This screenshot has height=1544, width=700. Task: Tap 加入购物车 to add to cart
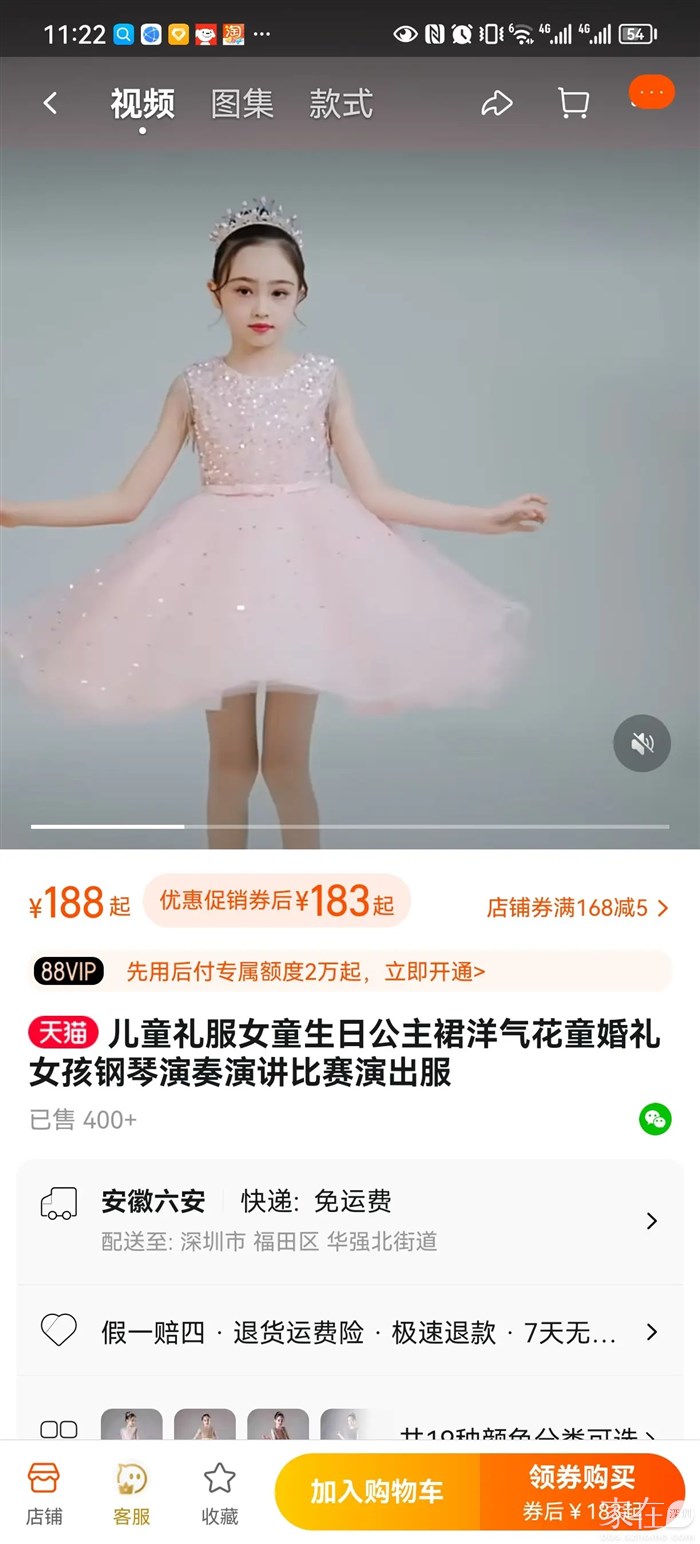(x=377, y=1492)
